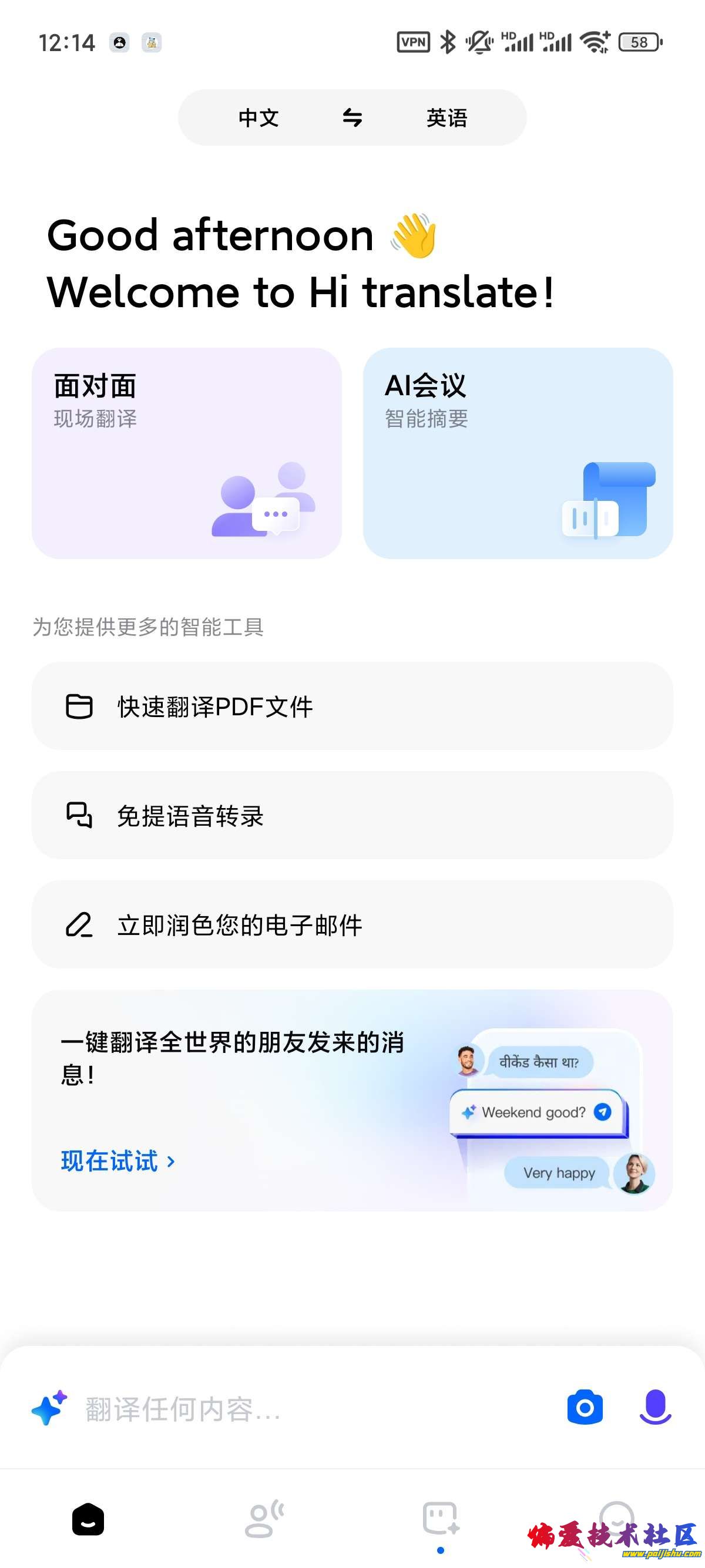Switch to the voice conversation tab

264,1519
